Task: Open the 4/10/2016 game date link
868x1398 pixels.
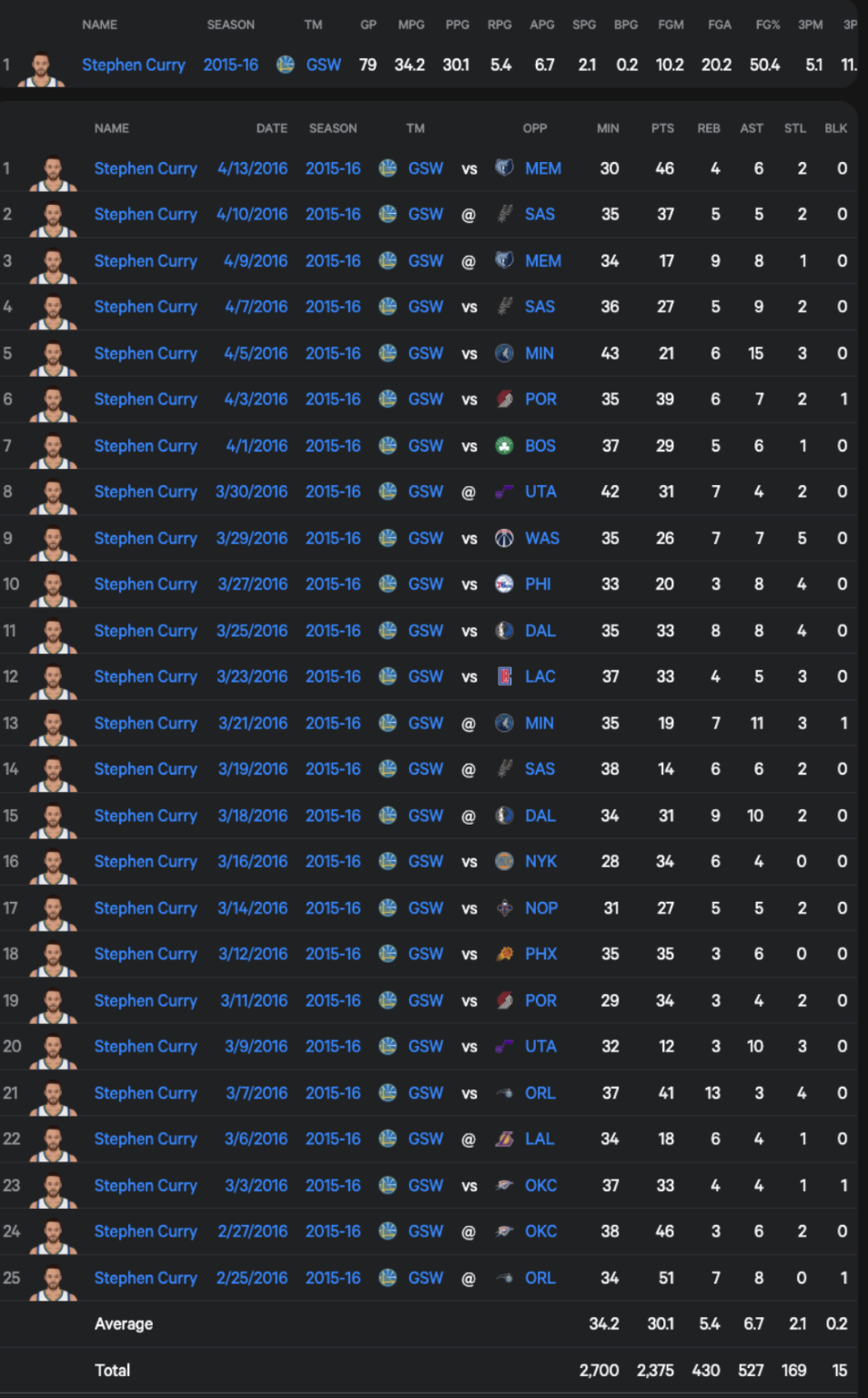Action: 251,214
